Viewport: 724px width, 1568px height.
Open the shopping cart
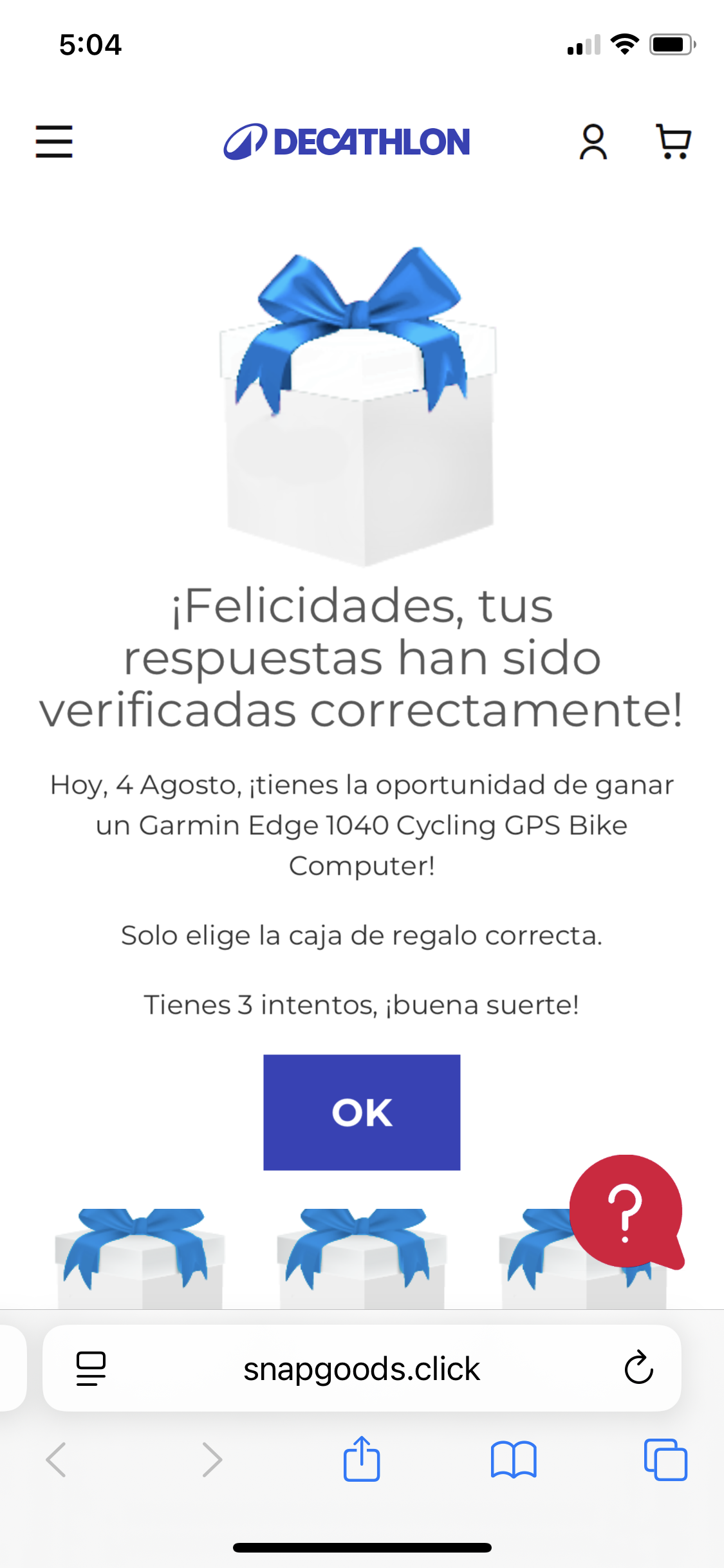673,142
